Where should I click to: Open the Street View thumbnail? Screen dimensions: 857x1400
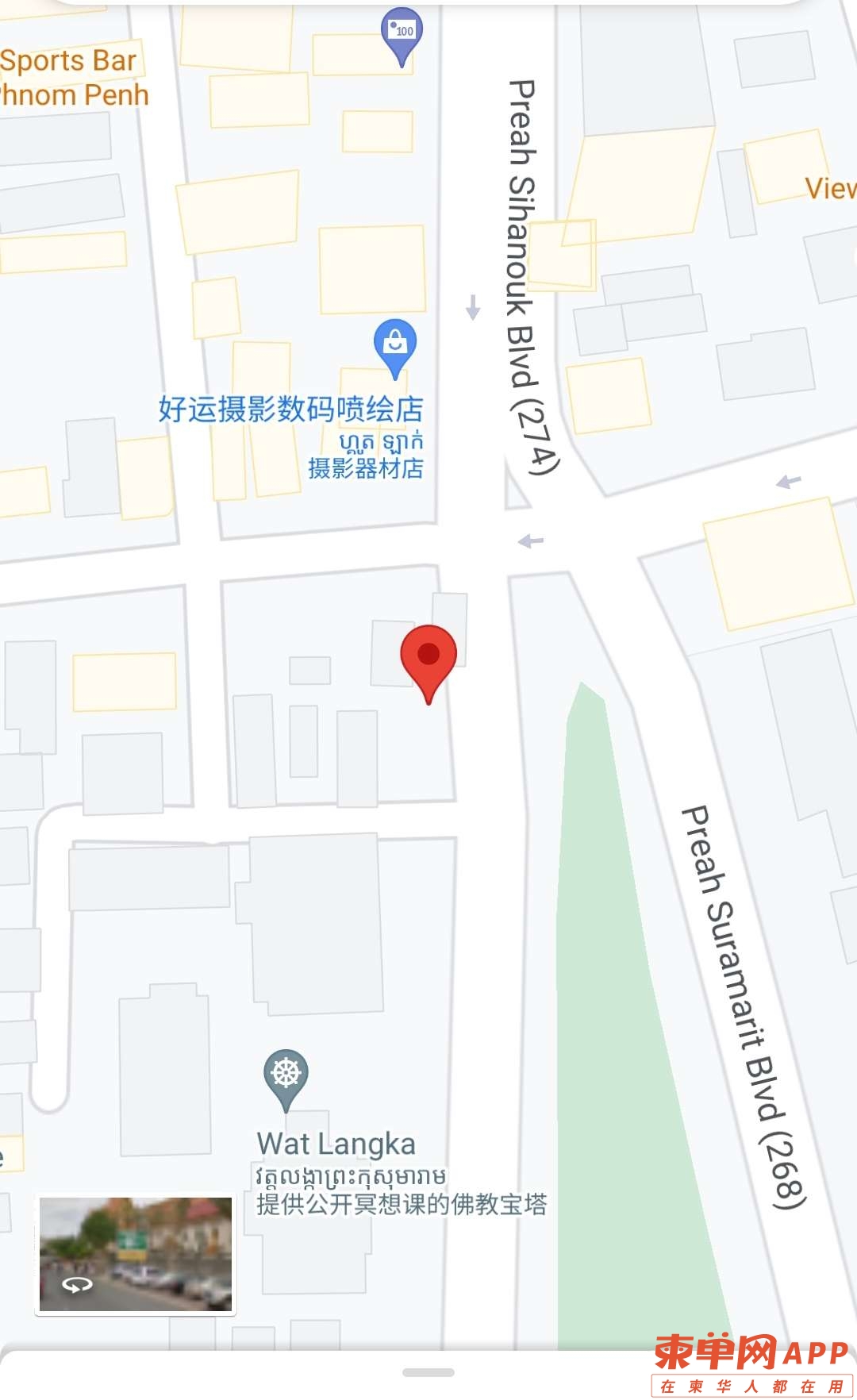136,1254
